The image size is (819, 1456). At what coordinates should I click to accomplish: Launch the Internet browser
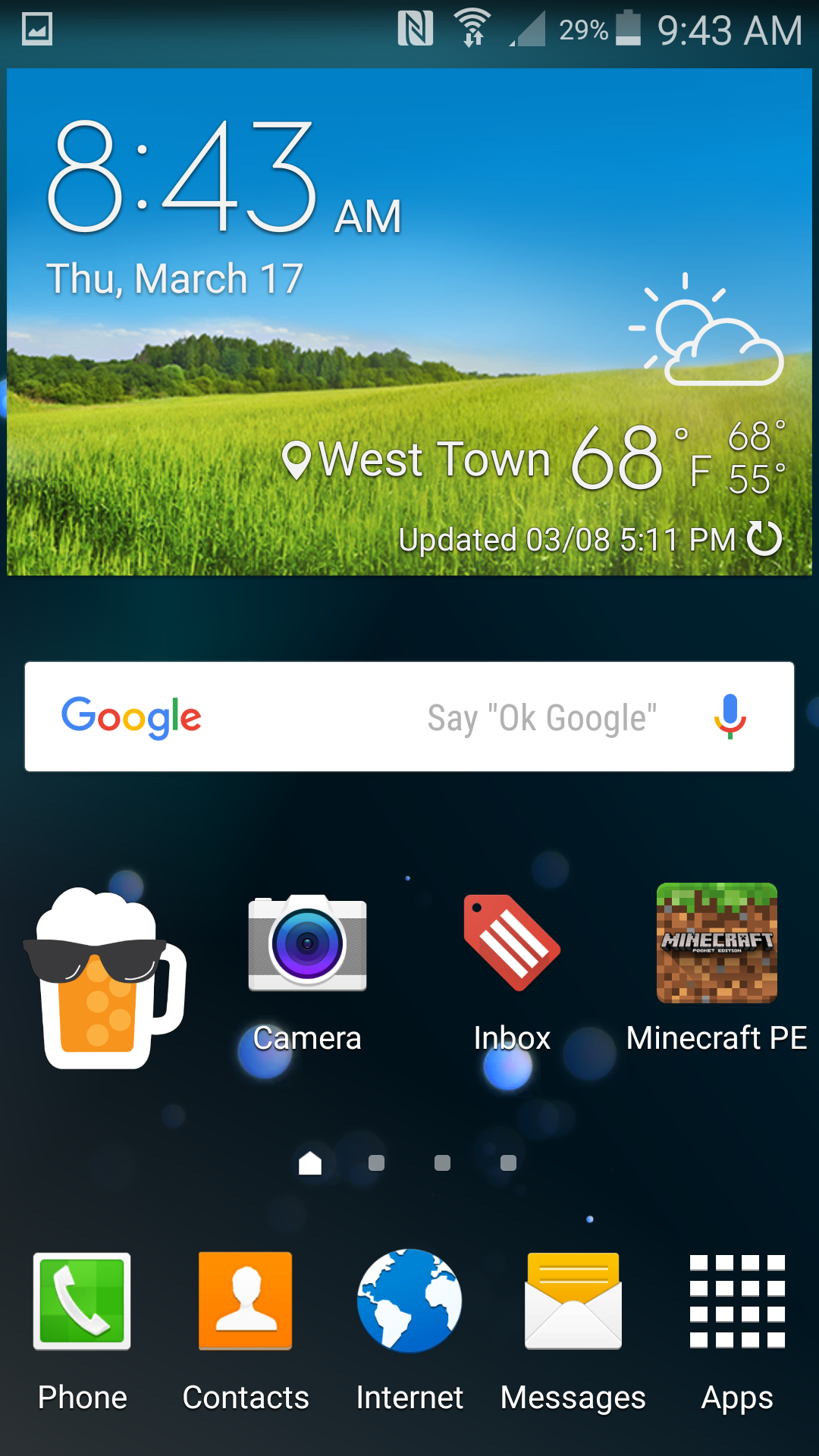point(409,1332)
